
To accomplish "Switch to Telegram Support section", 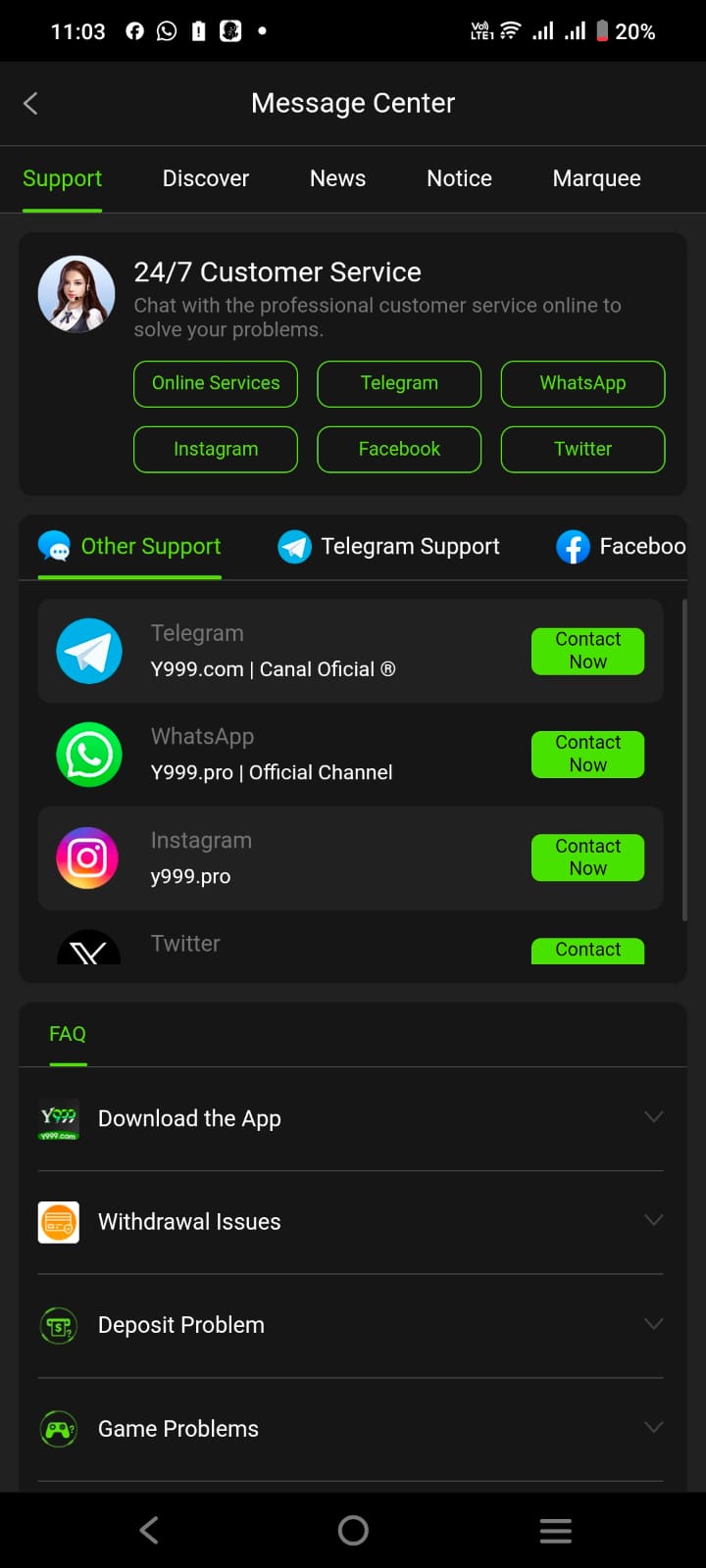I will pyautogui.click(x=389, y=546).
